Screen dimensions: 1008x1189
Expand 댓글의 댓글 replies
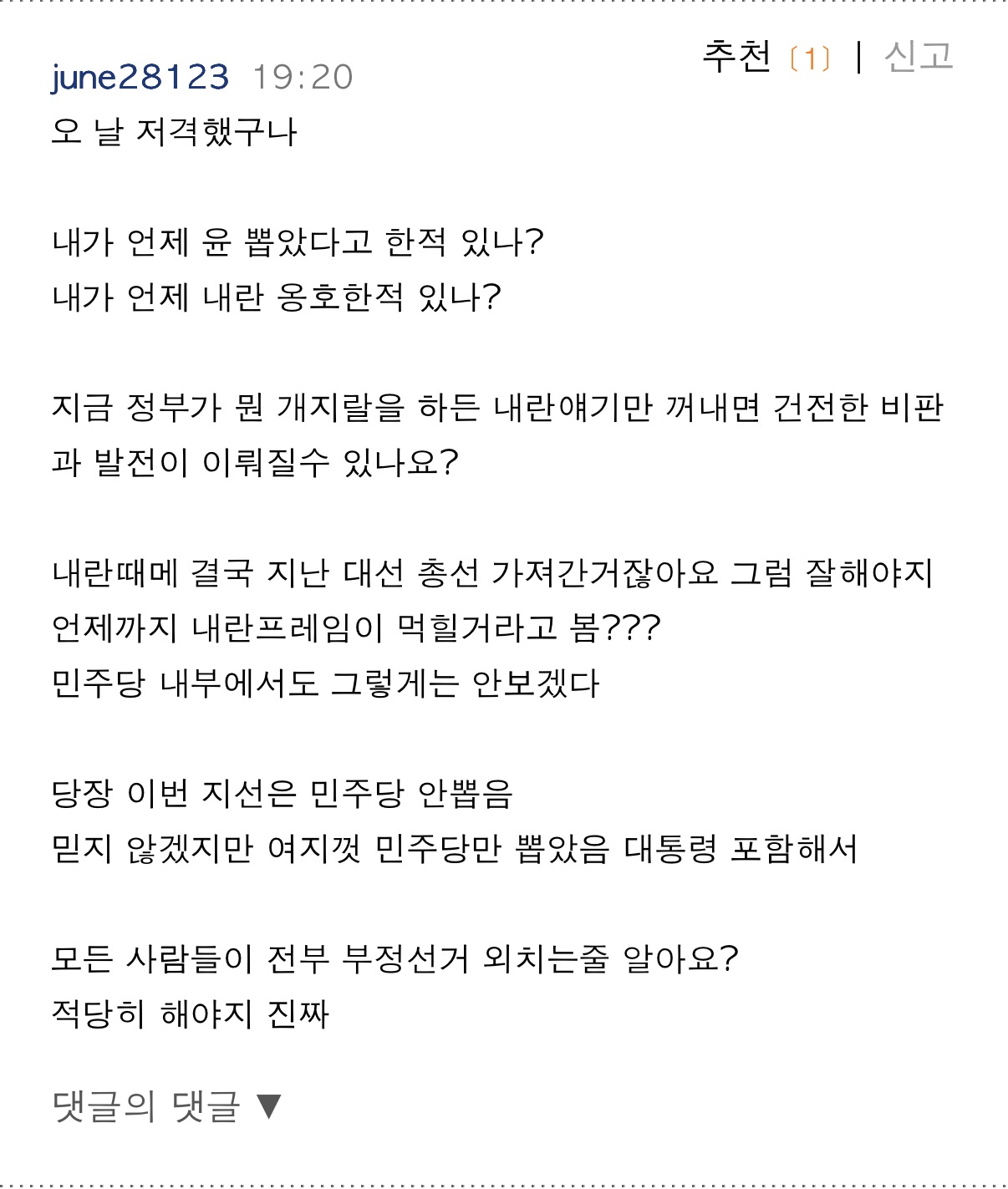(x=167, y=1106)
